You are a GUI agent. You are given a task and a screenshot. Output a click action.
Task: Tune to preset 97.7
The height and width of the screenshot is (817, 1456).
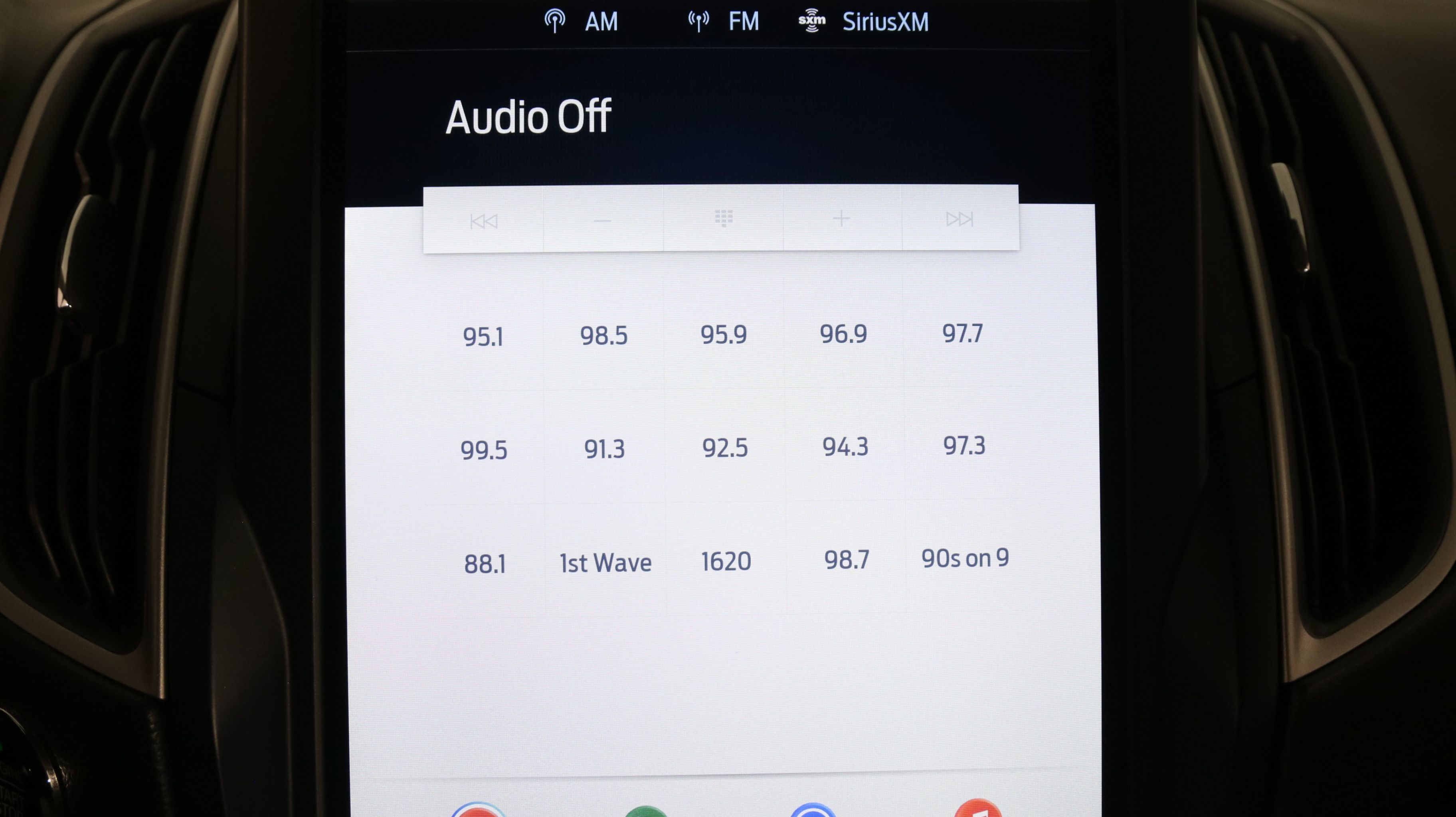tap(963, 334)
